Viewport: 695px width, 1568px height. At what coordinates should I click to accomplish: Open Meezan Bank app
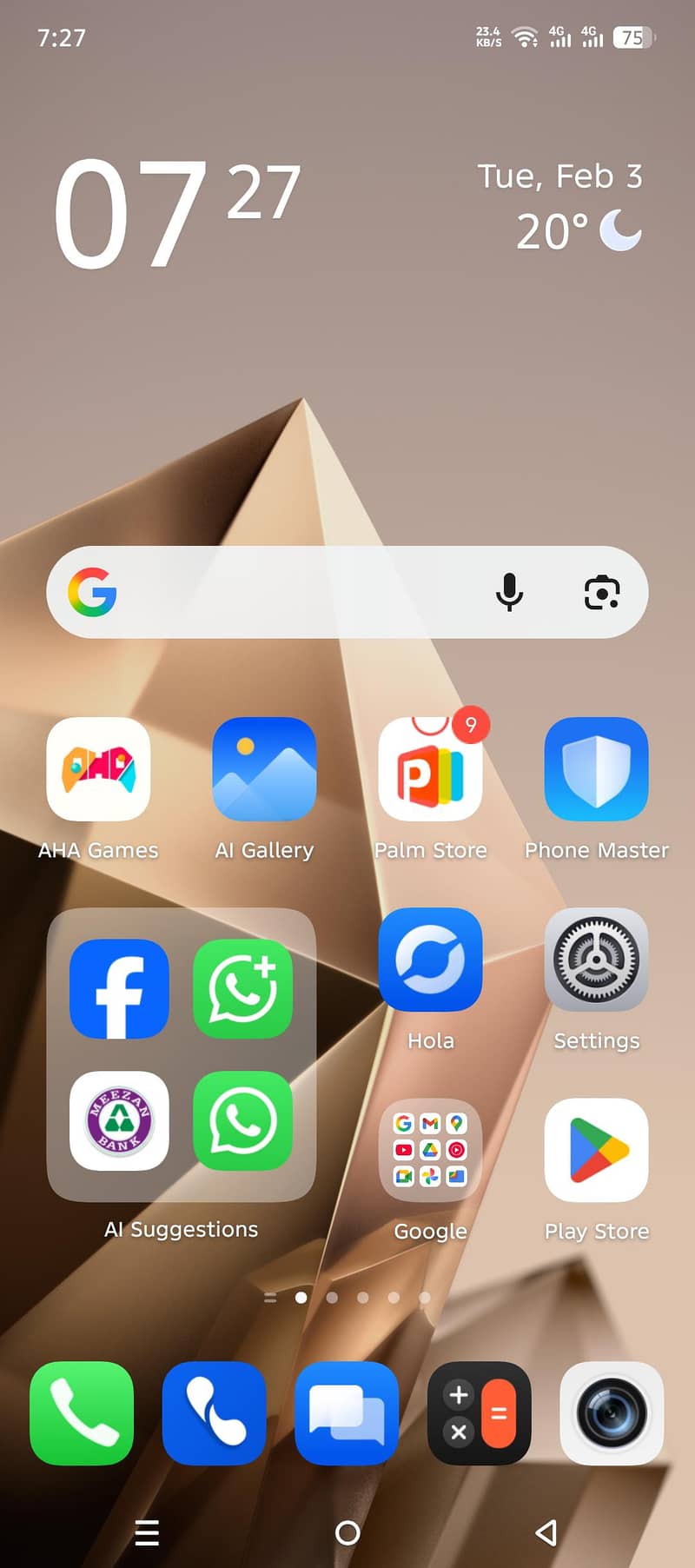click(x=119, y=1121)
